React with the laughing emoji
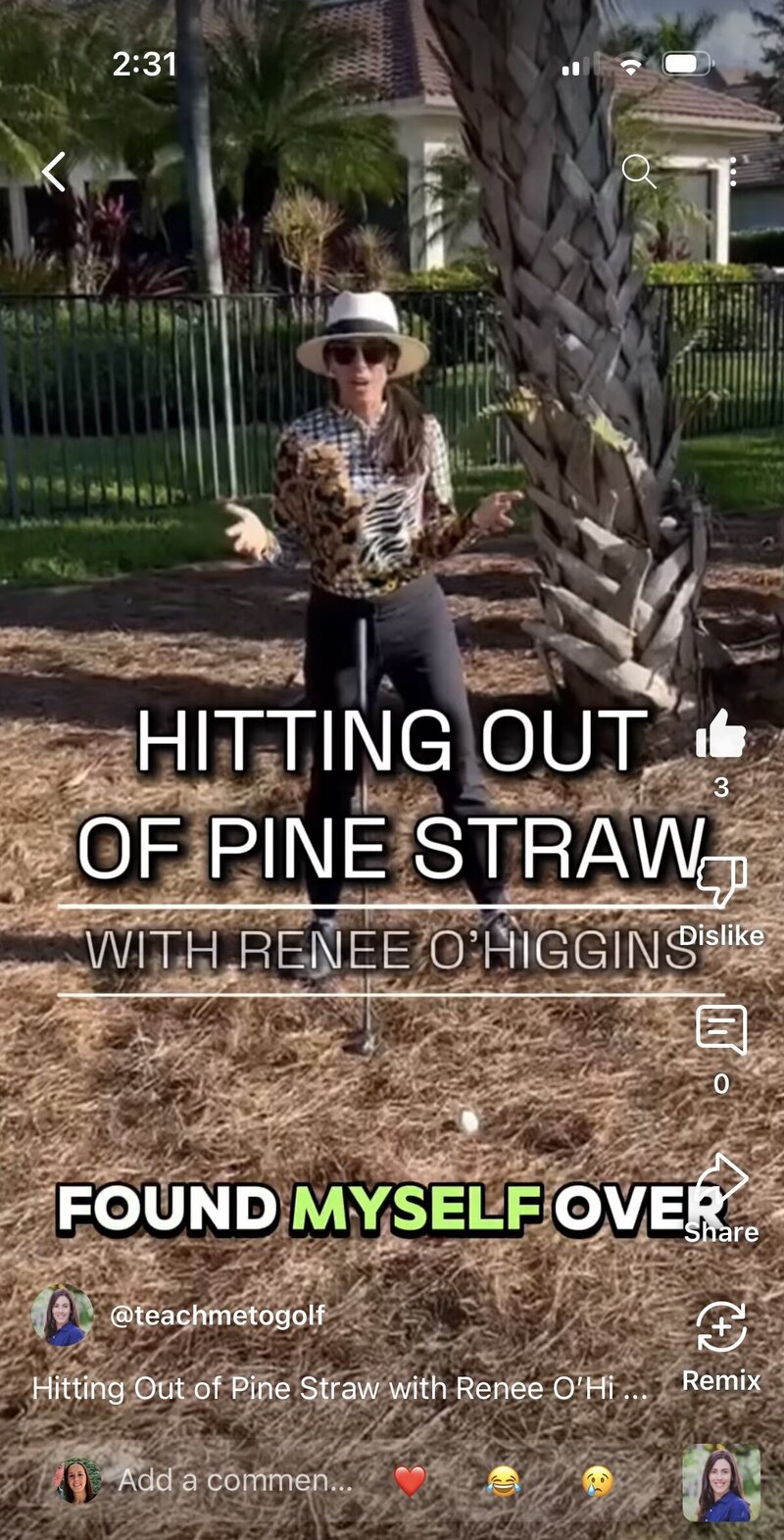 (503, 1480)
